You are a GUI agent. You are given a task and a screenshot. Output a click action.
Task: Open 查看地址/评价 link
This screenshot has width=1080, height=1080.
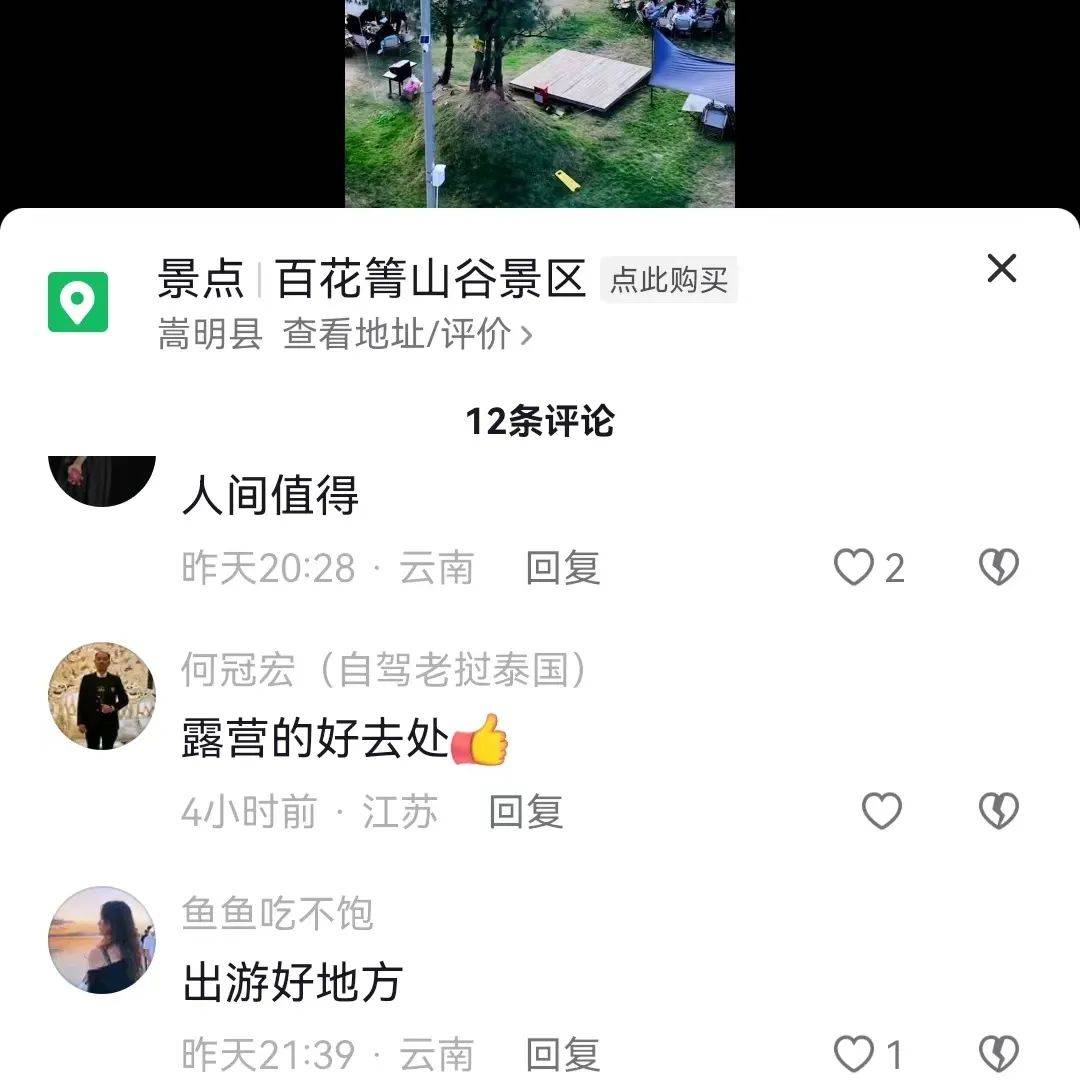(407, 334)
